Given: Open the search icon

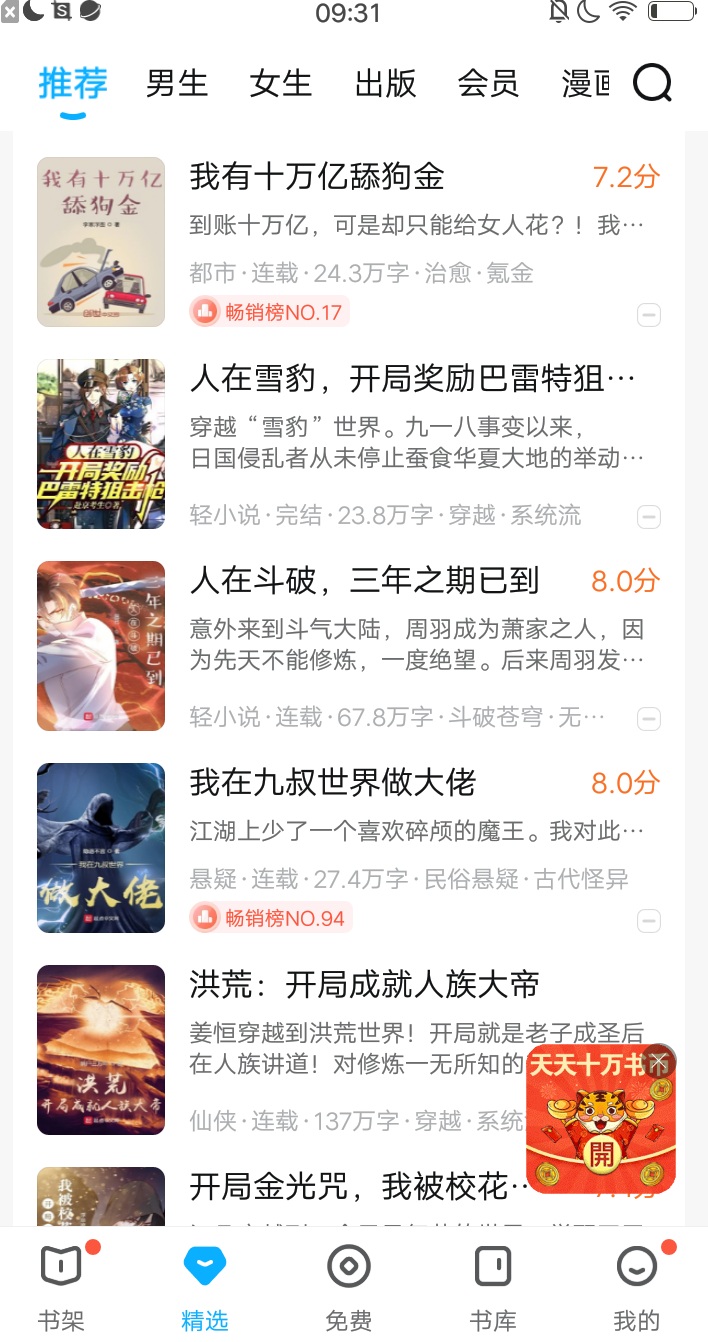Looking at the screenshot, I should point(652,84).
